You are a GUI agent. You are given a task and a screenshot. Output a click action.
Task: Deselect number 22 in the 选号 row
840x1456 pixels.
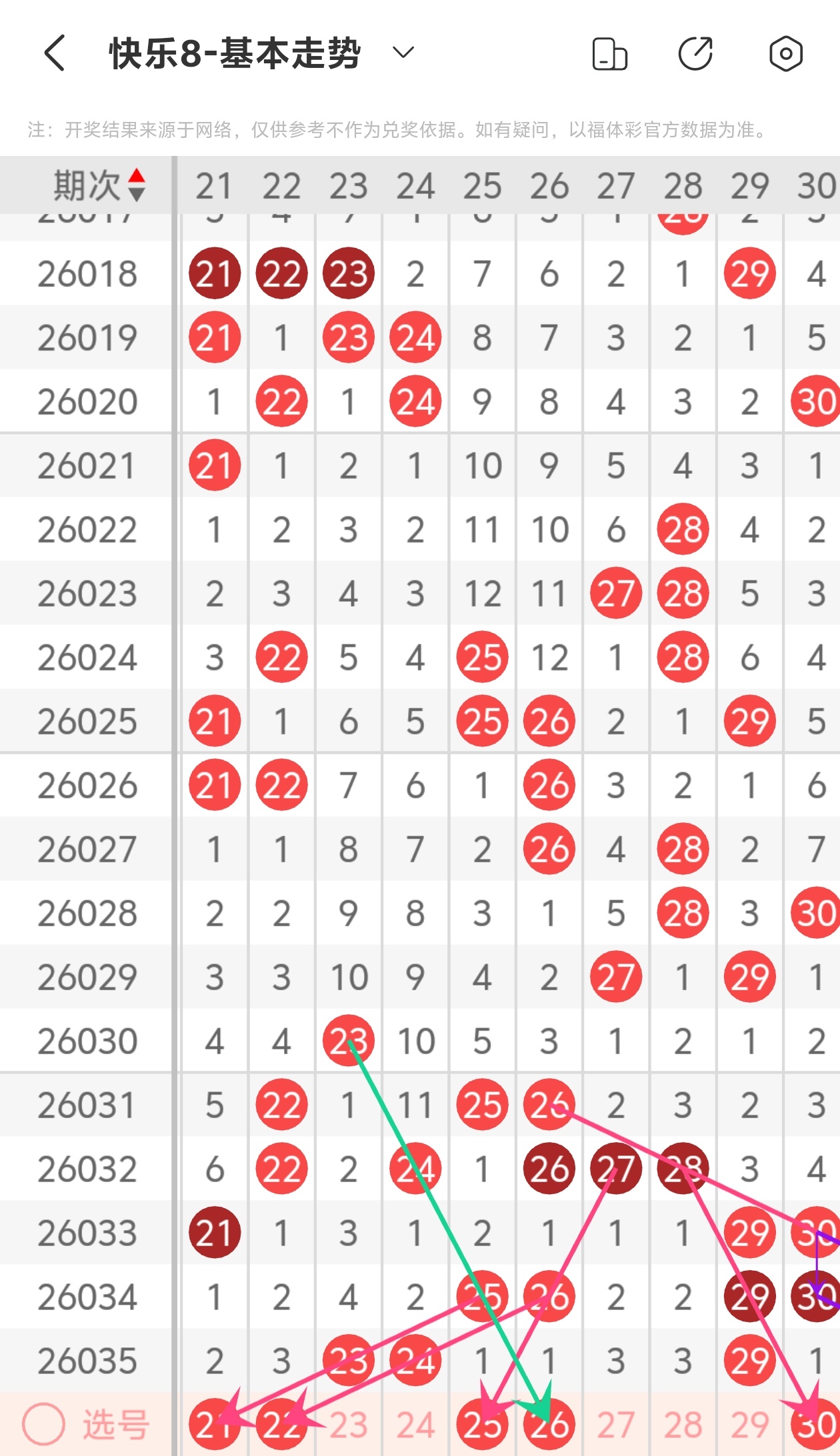point(281,1425)
